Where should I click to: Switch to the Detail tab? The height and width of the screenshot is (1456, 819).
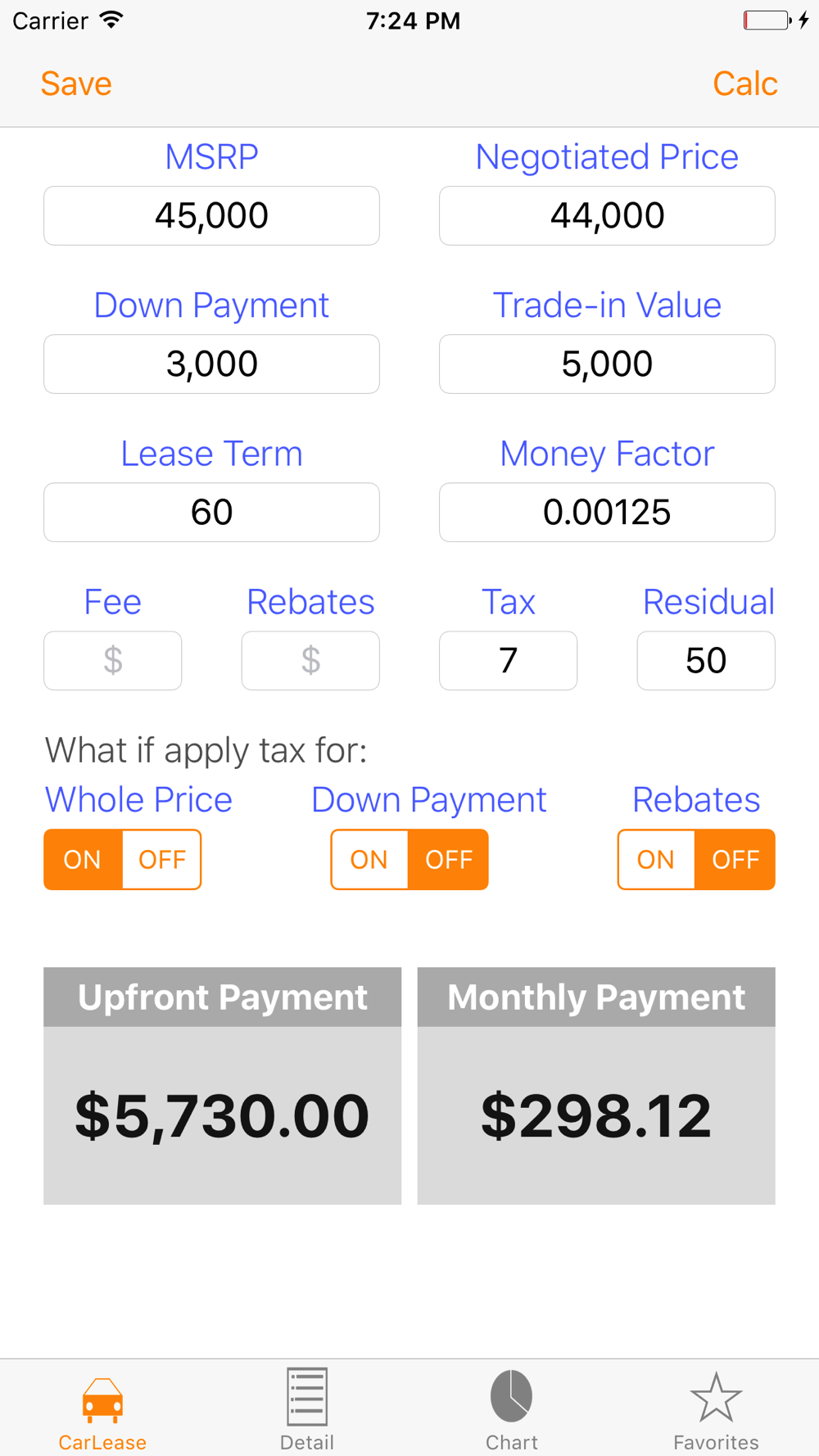point(307,1409)
